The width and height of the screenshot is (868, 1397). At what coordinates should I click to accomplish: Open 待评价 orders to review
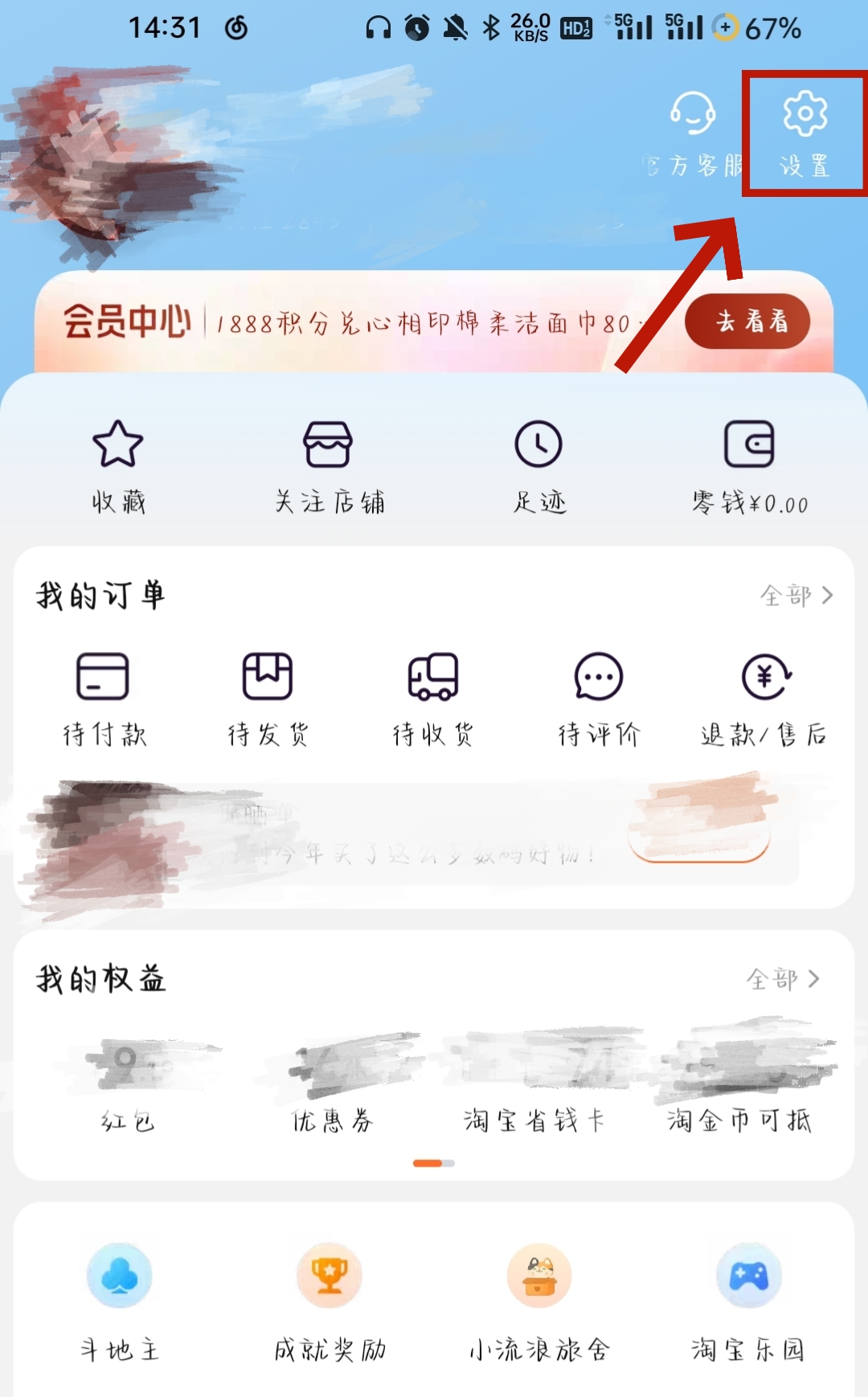[599, 698]
